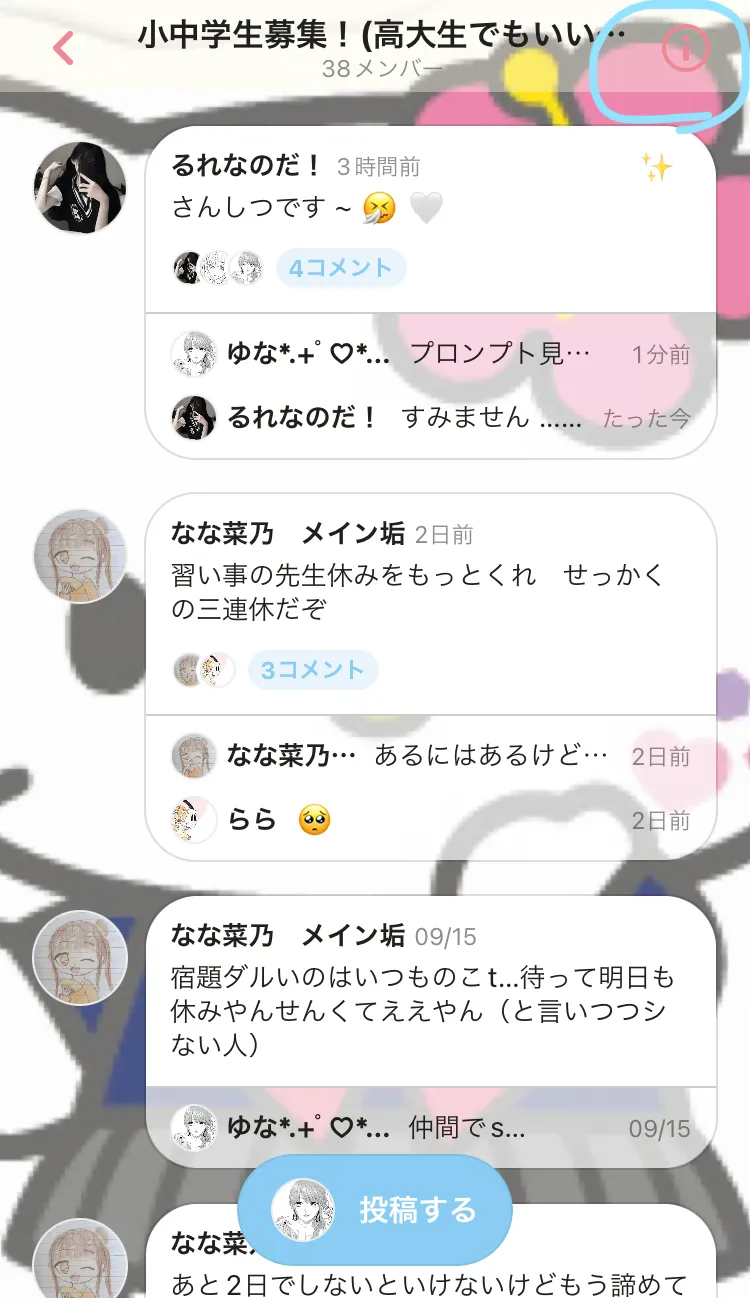Tap the 投稿する post button
This screenshot has height=1298, width=750.
pos(375,1210)
